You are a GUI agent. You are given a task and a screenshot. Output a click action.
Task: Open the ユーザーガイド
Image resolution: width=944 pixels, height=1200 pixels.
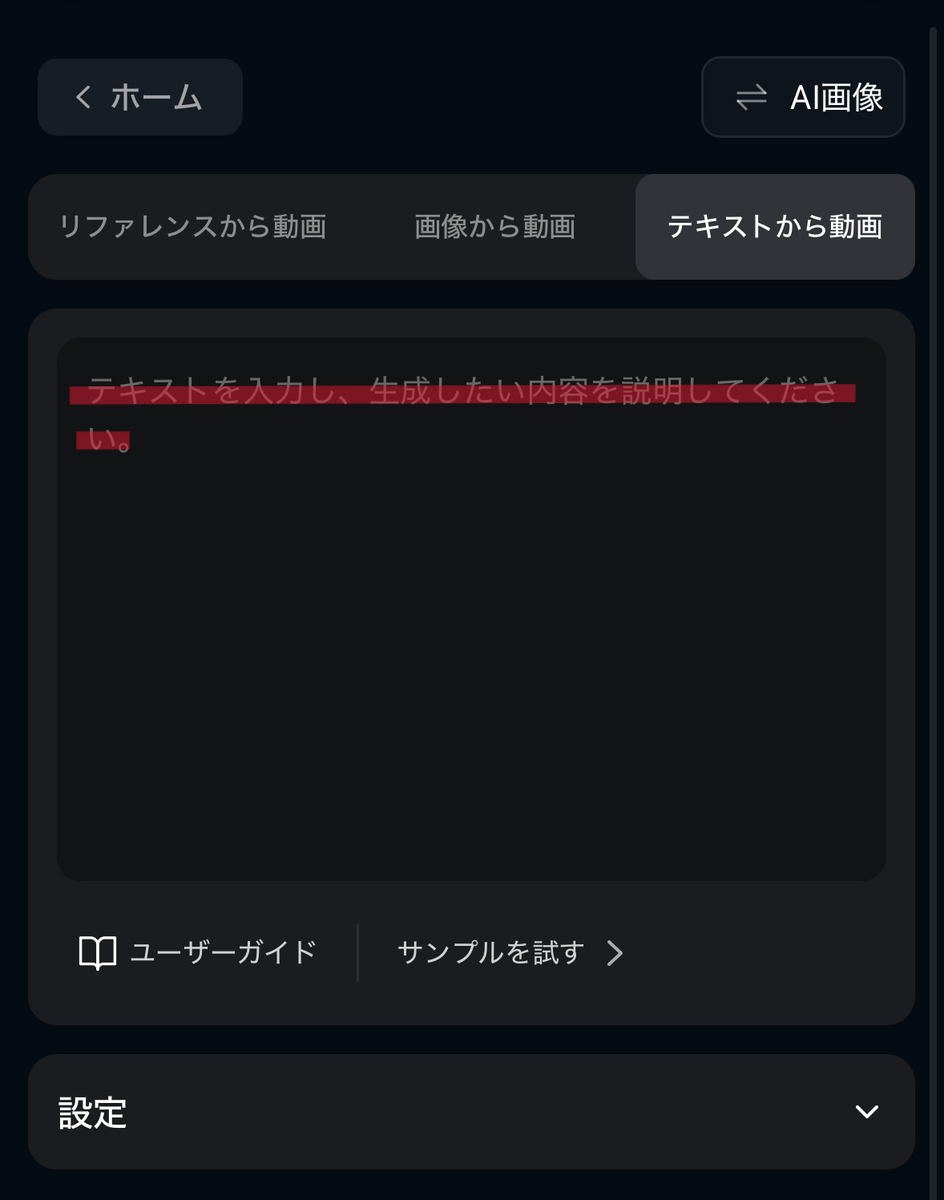tap(198, 952)
